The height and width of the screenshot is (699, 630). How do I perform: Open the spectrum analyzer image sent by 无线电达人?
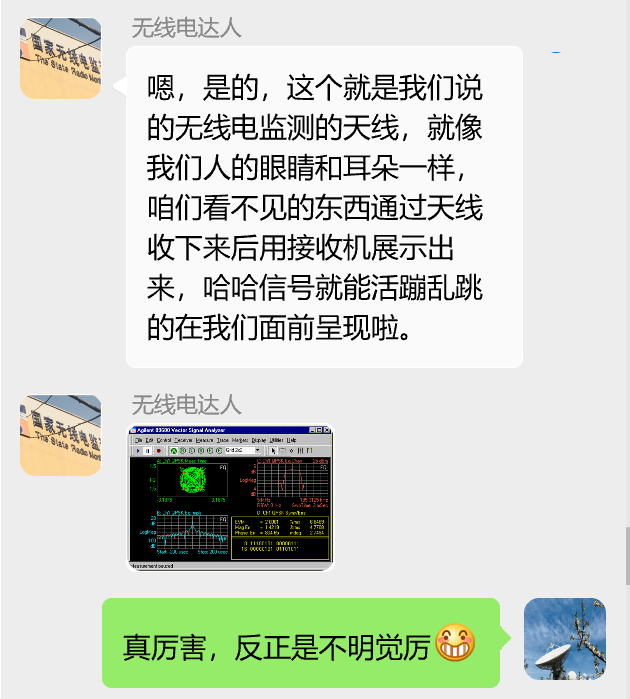[x=230, y=497]
